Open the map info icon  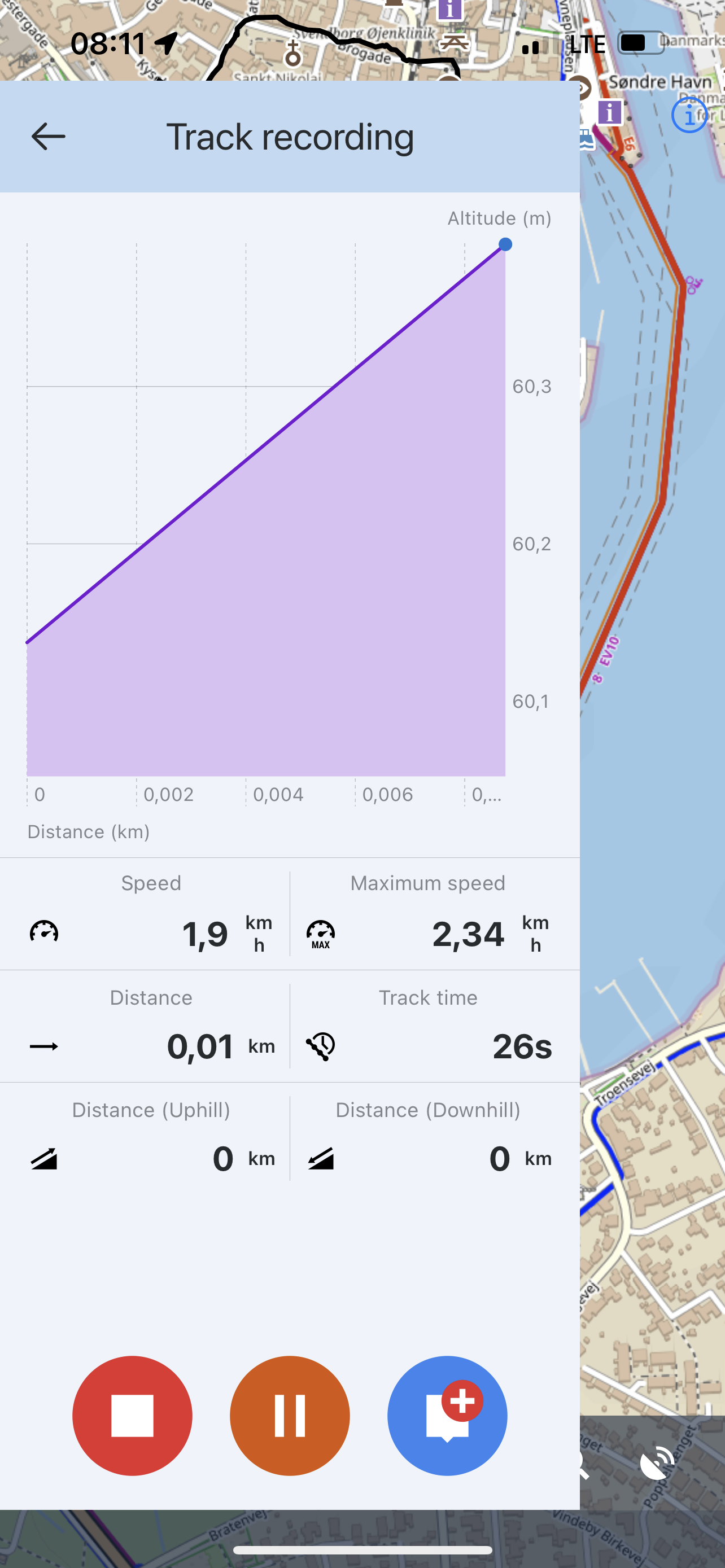pyautogui.click(x=689, y=115)
